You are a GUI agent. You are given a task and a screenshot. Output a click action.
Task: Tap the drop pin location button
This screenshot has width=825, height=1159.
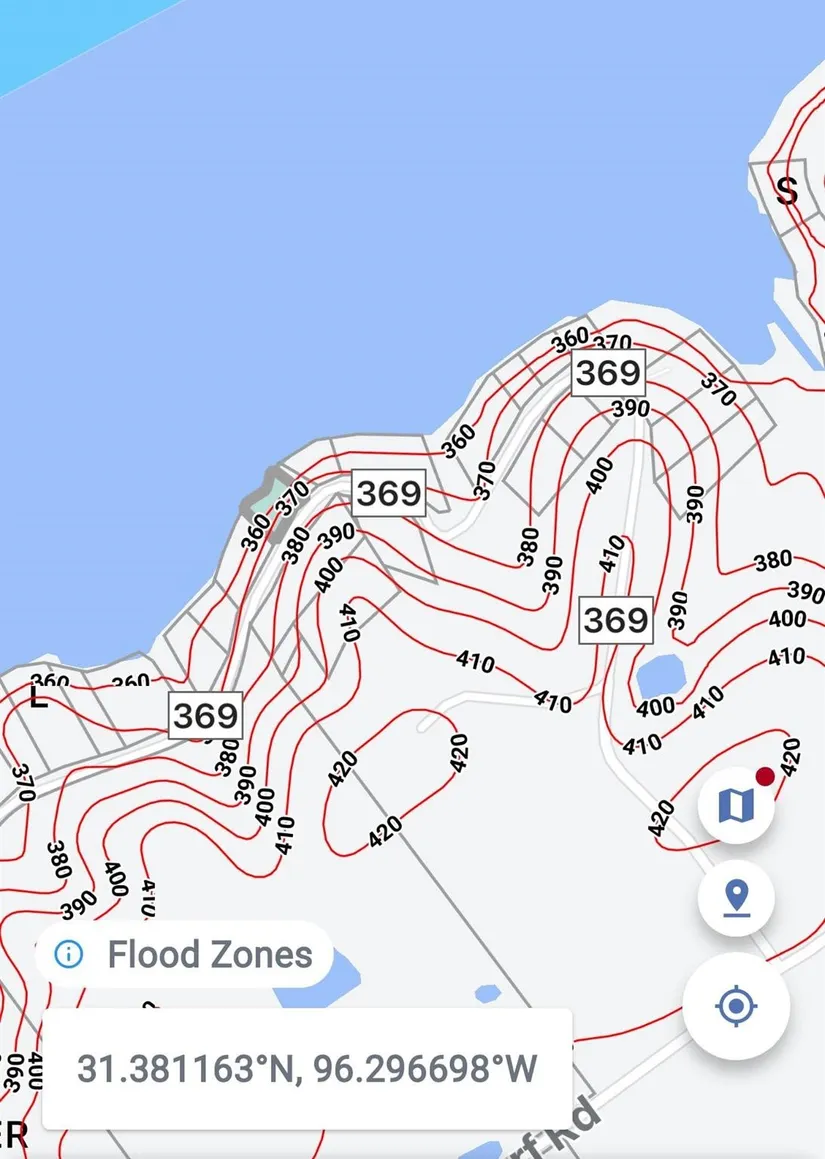coord(736,897)
